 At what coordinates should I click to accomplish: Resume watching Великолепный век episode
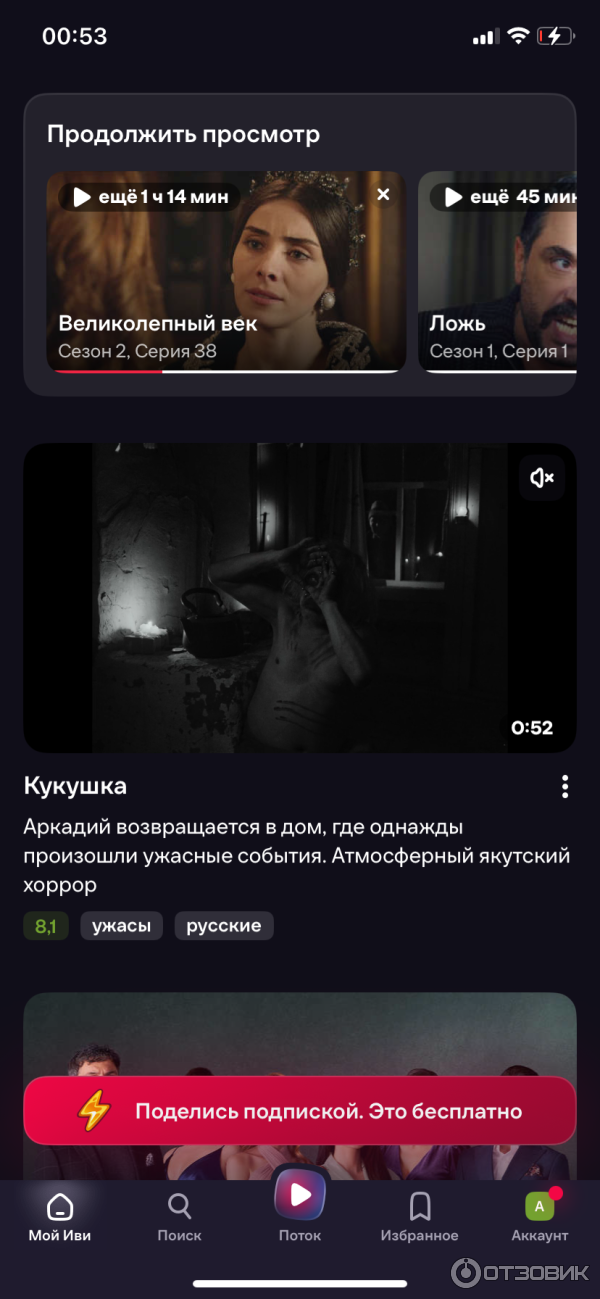pyautogui.click(x=225, y=272)
